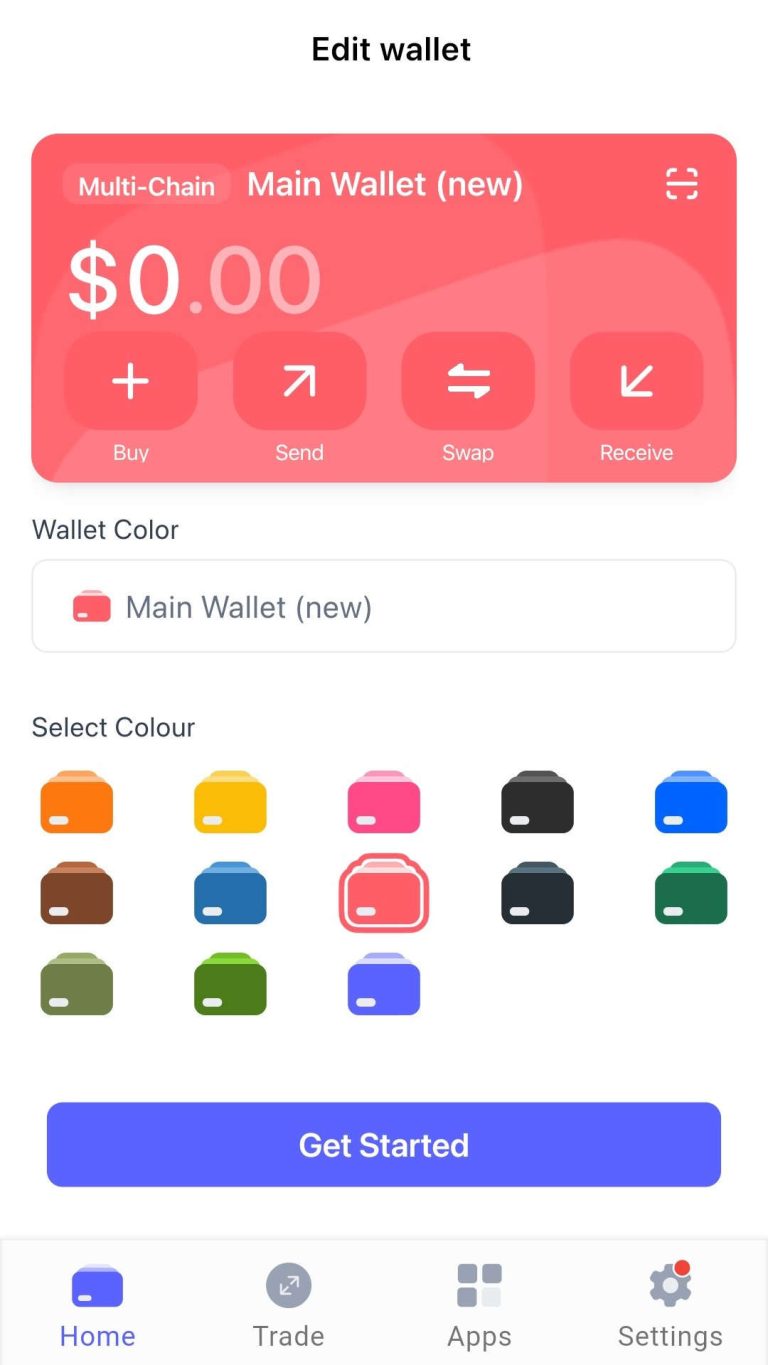Screen dimensions: 768x1365
Task: Select the orange wallet colour
Action: click(77, 803)
